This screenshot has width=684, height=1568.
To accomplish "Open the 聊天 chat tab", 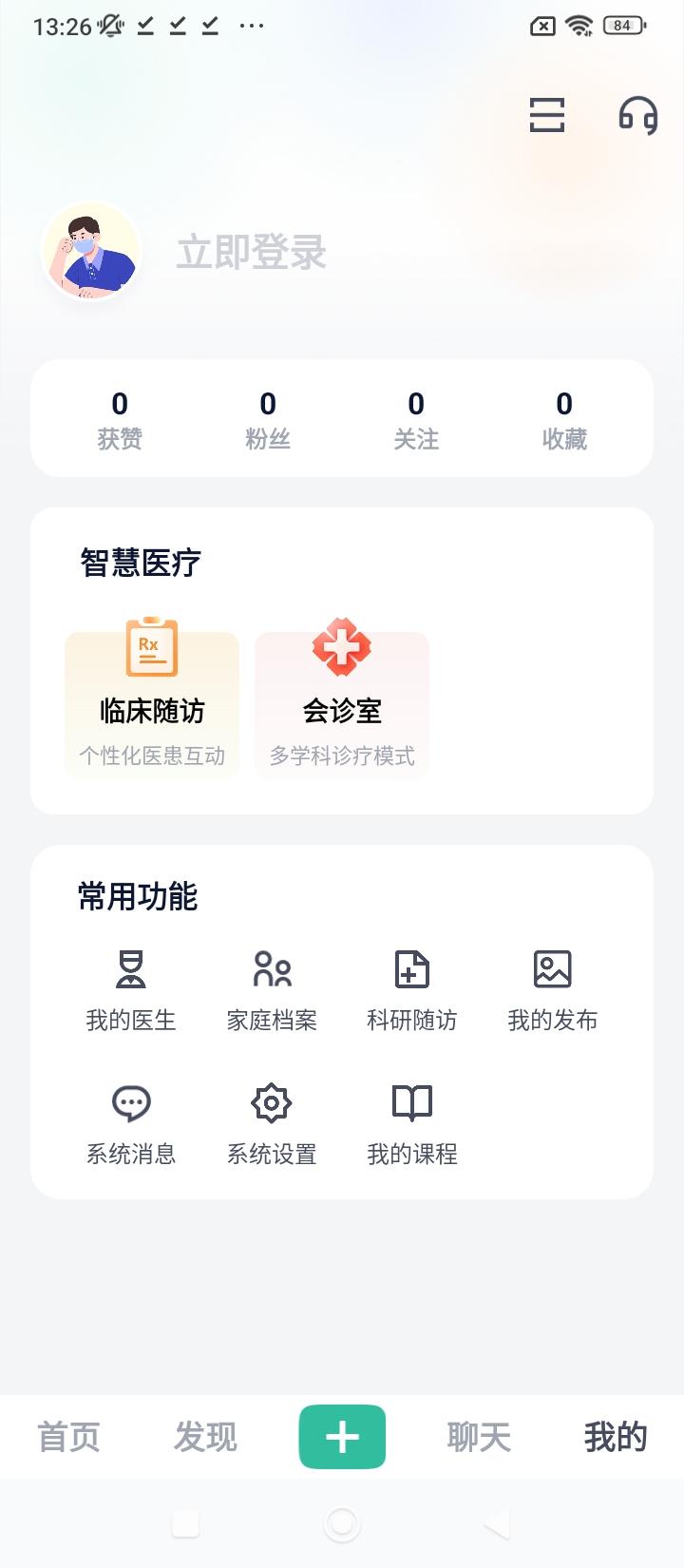I will coord(479,1437).
